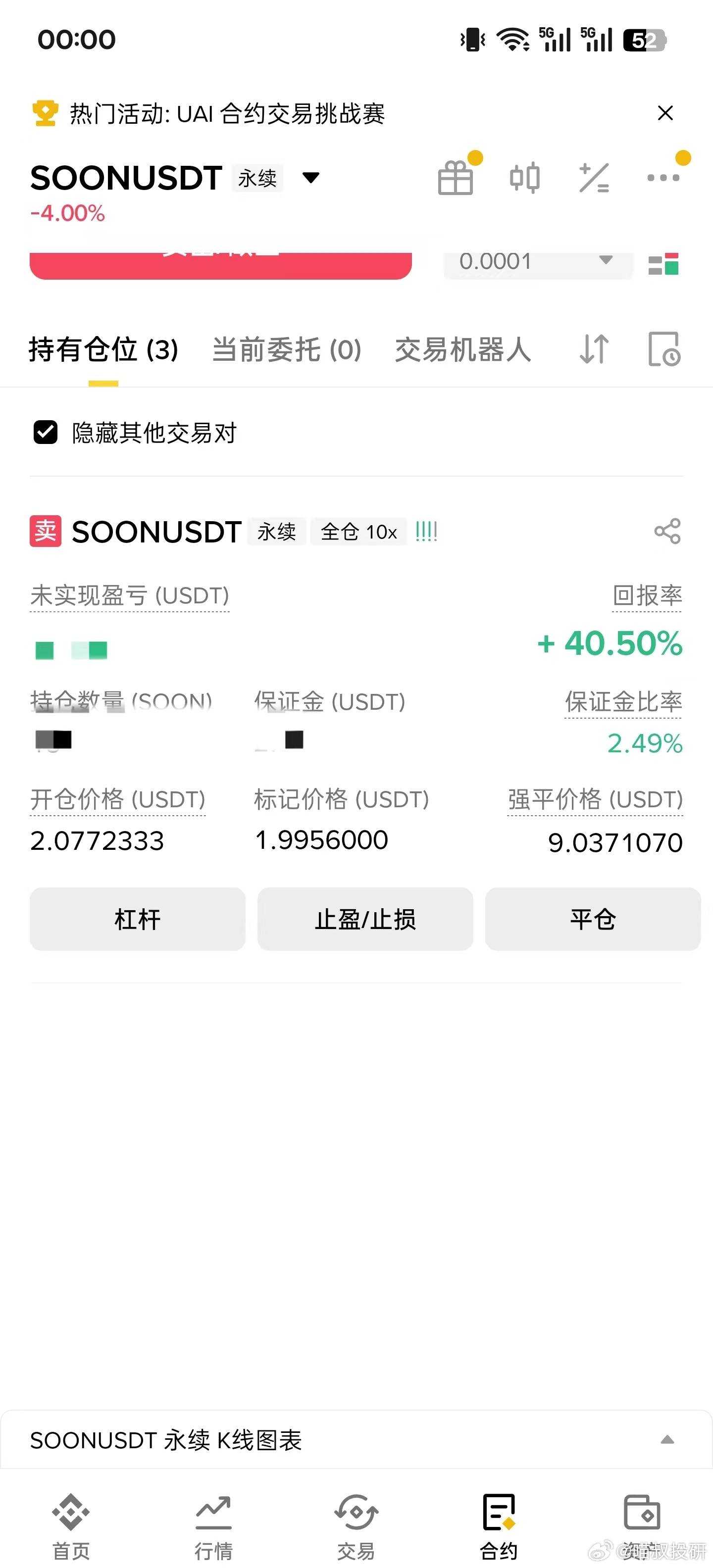Open the 0.0001 price precision dropdown
Viewport: 713px width, 1568px height.
tap(537, 262)
